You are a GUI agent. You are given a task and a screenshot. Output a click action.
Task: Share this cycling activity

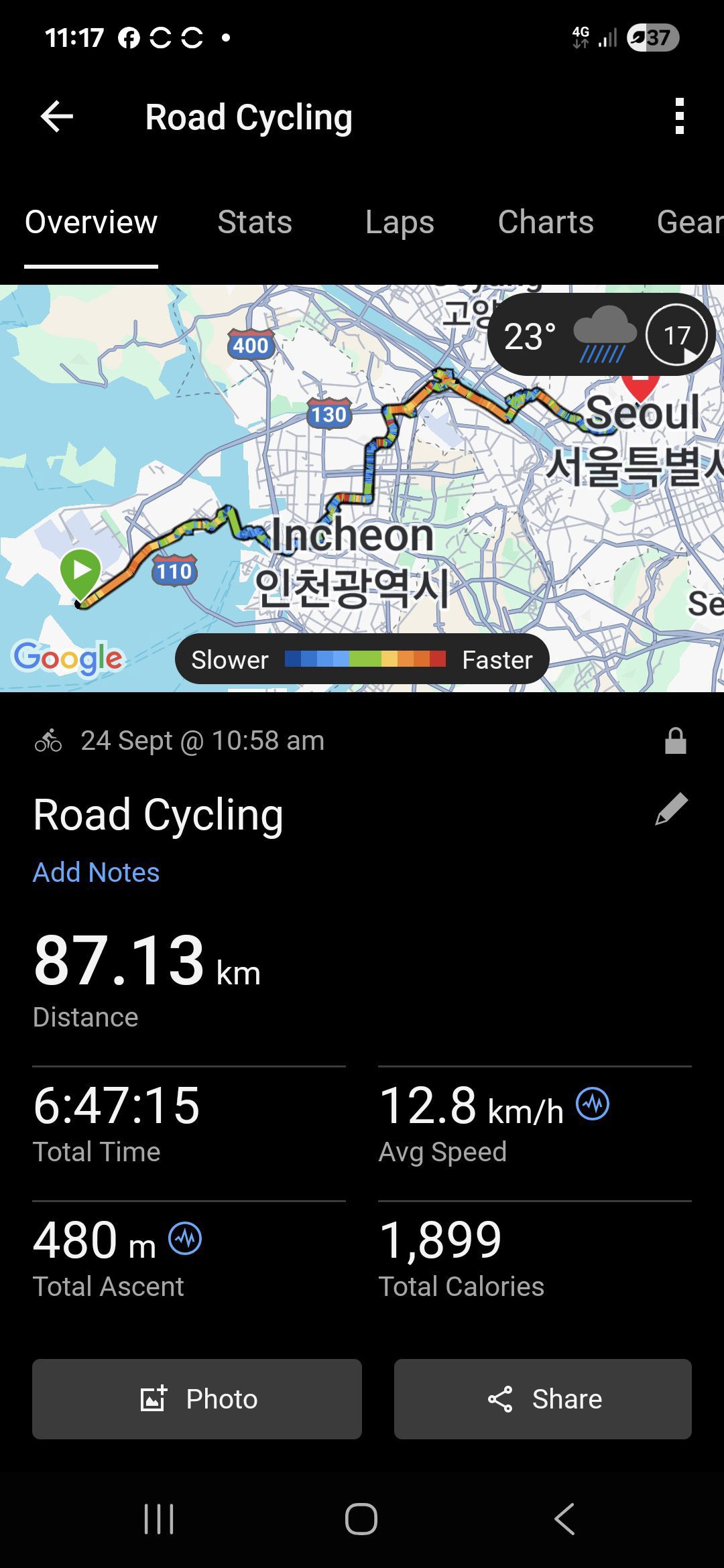[543, 1399]
